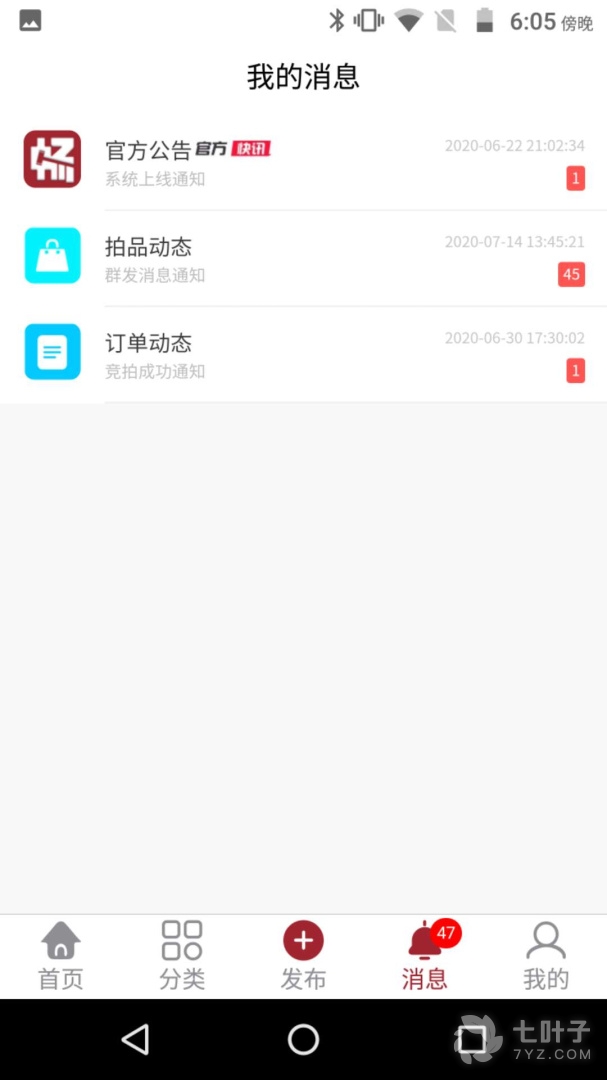
Task: Return to the system home screen
Action: (x=303, y=1040)
